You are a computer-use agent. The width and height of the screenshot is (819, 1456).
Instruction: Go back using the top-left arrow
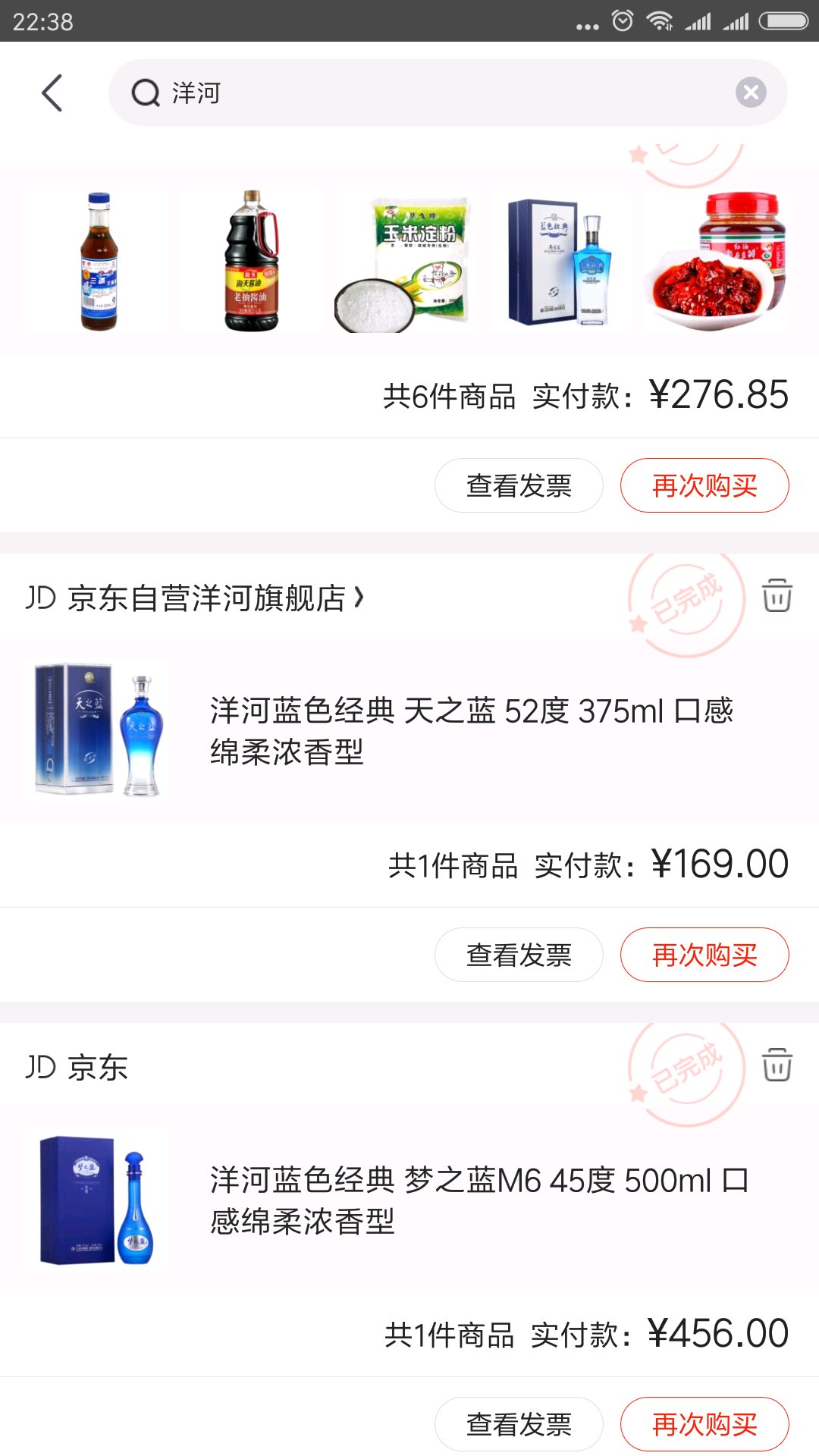[x=52, y=93]
